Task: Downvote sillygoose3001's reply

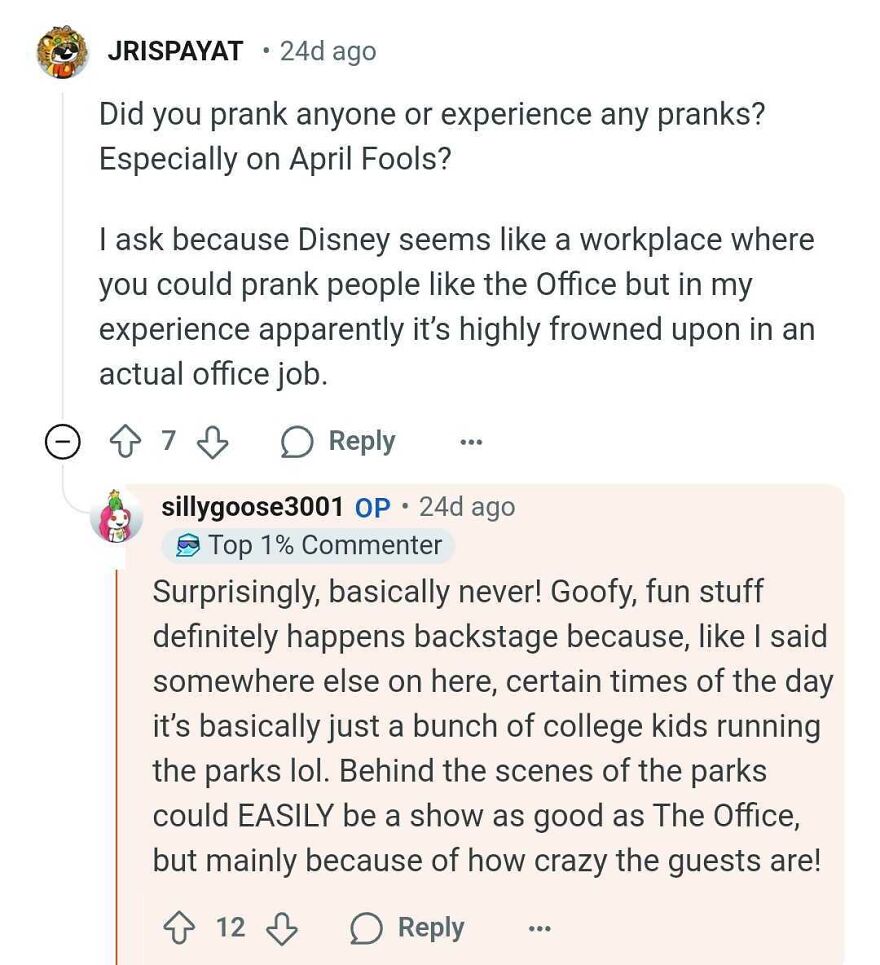Action: (282, 928)
